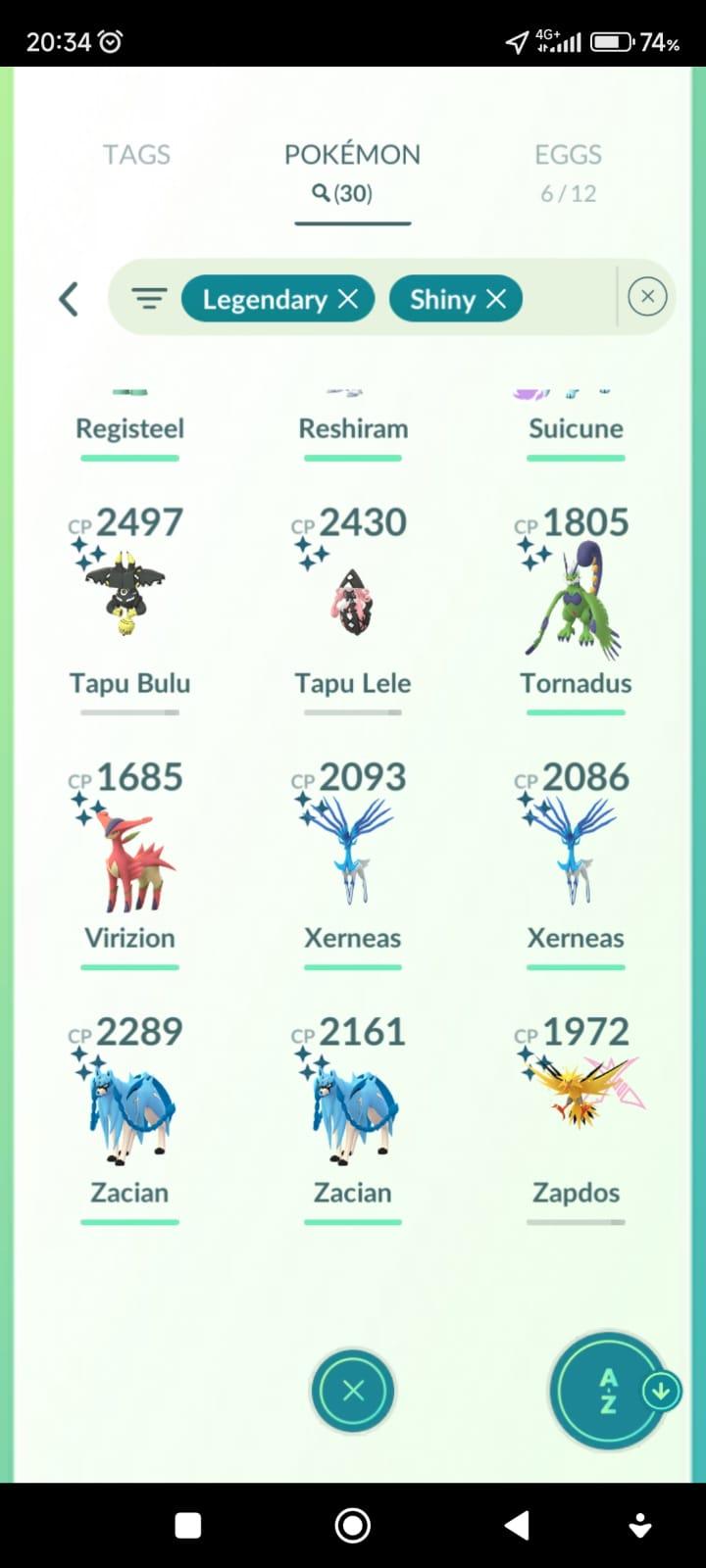Change the A-Z sort order

pyautogui.click(x=610, y=1391)
